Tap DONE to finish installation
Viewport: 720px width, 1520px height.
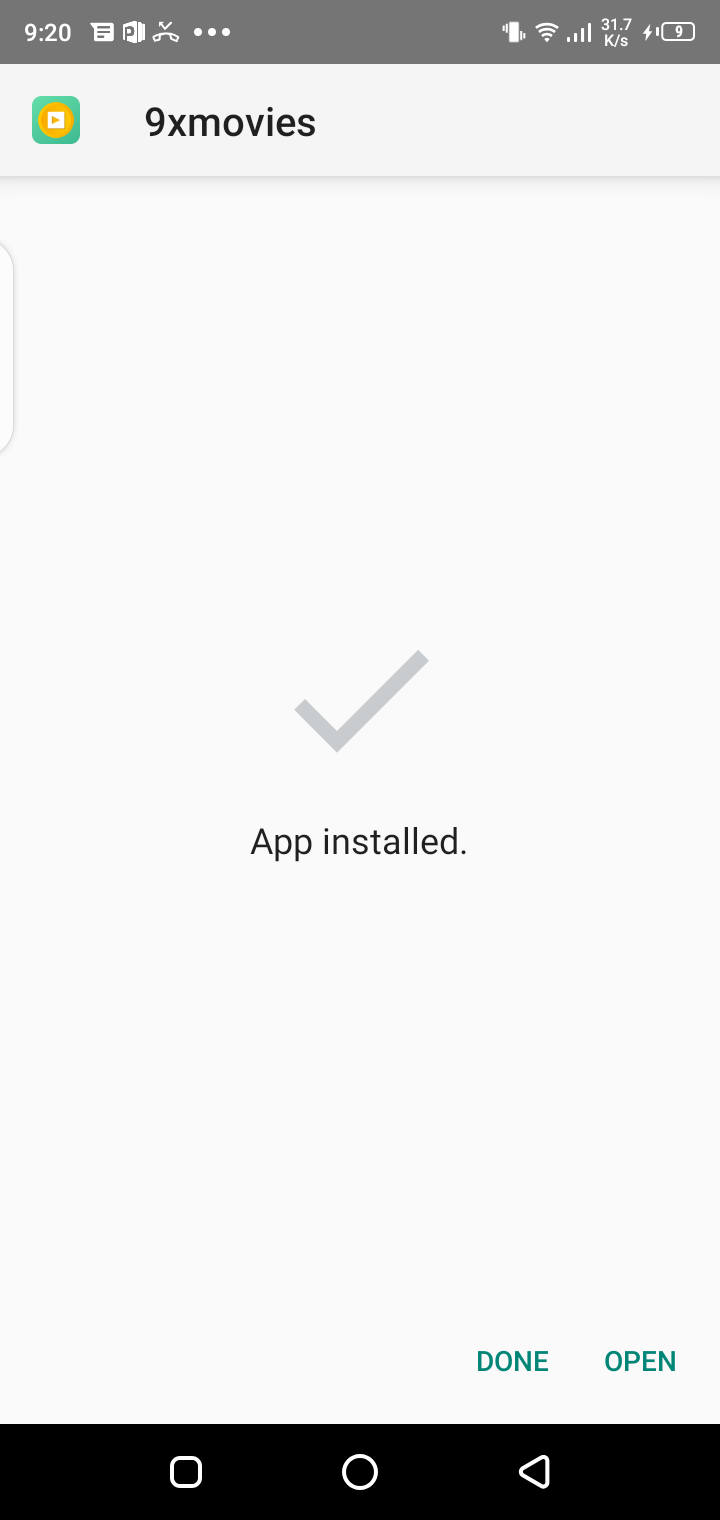pyautogui.click(x=512, y=1361)
